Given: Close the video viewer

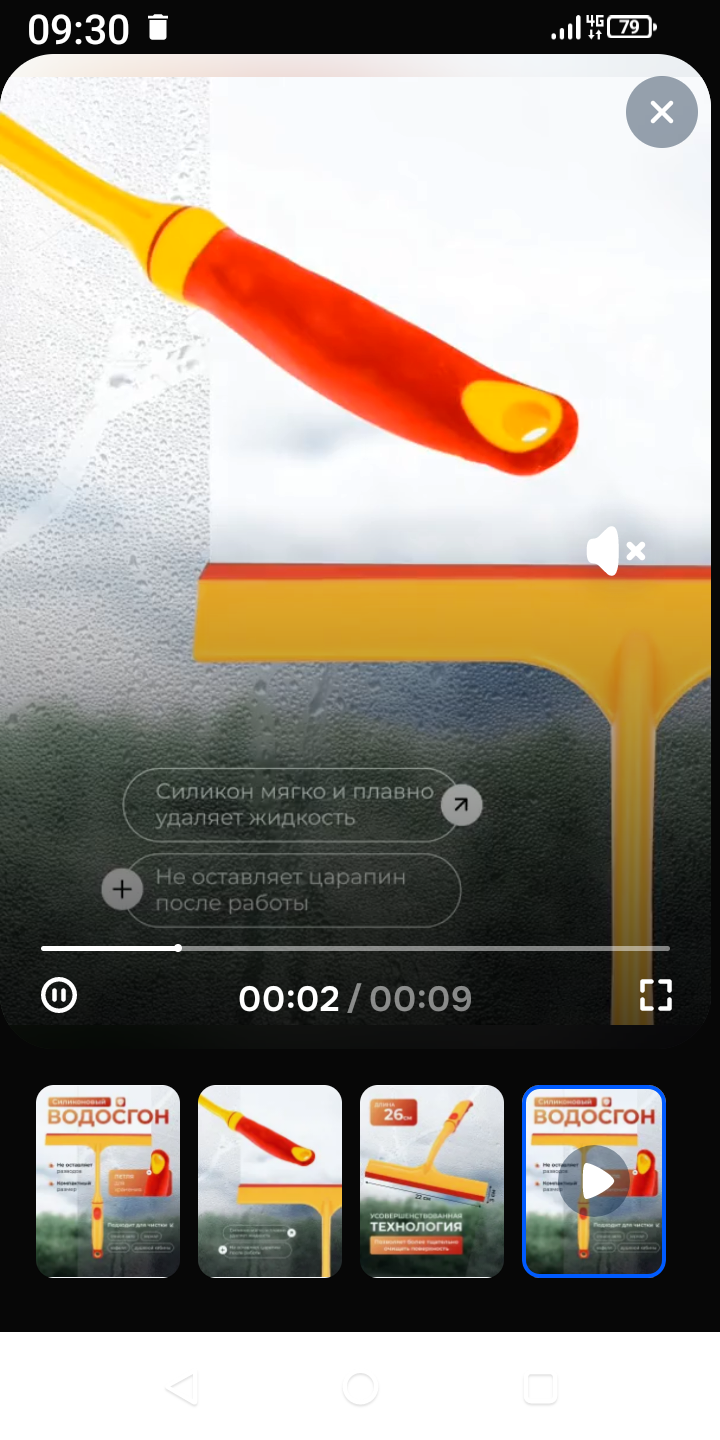Looking at the screenshot, I should 661,112.
